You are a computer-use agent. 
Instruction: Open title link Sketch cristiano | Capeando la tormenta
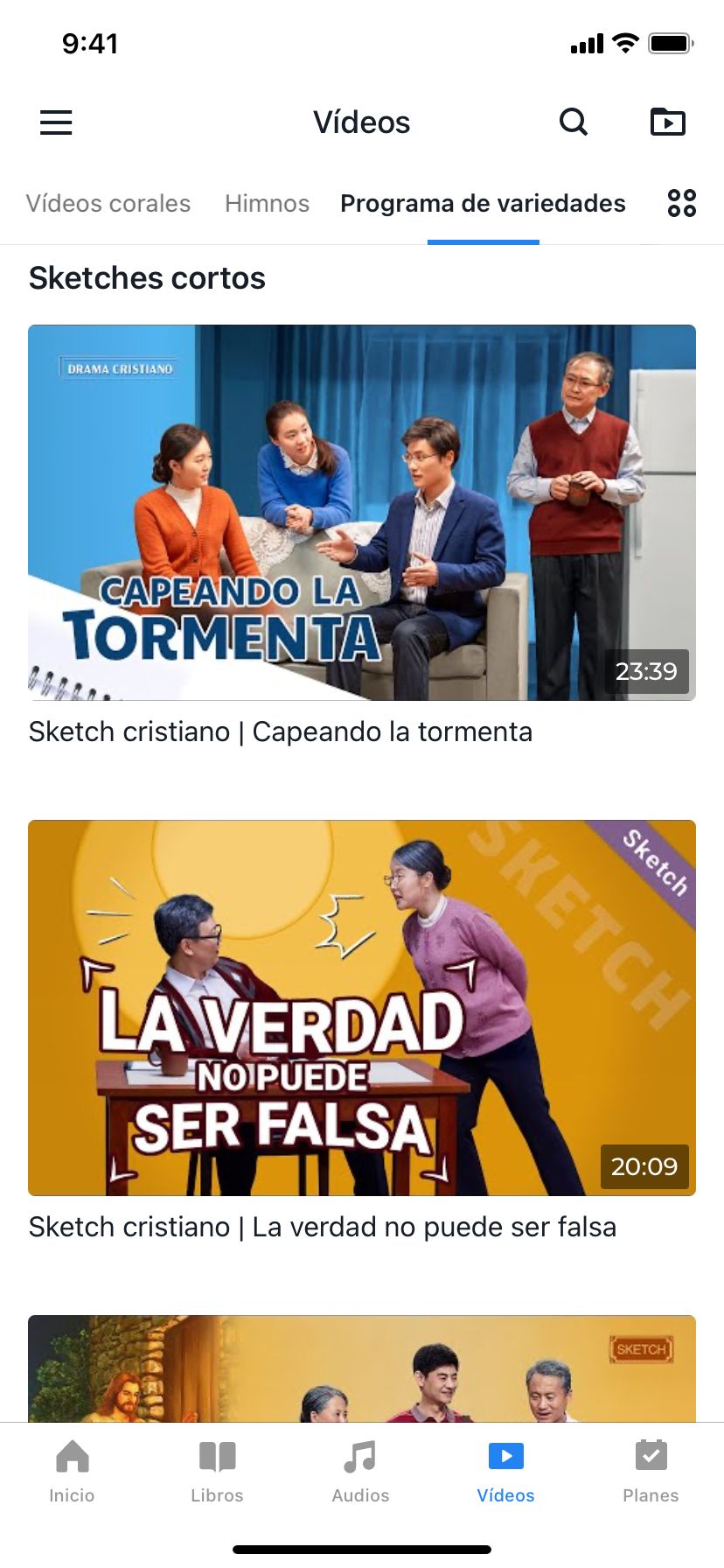[281, 731]
